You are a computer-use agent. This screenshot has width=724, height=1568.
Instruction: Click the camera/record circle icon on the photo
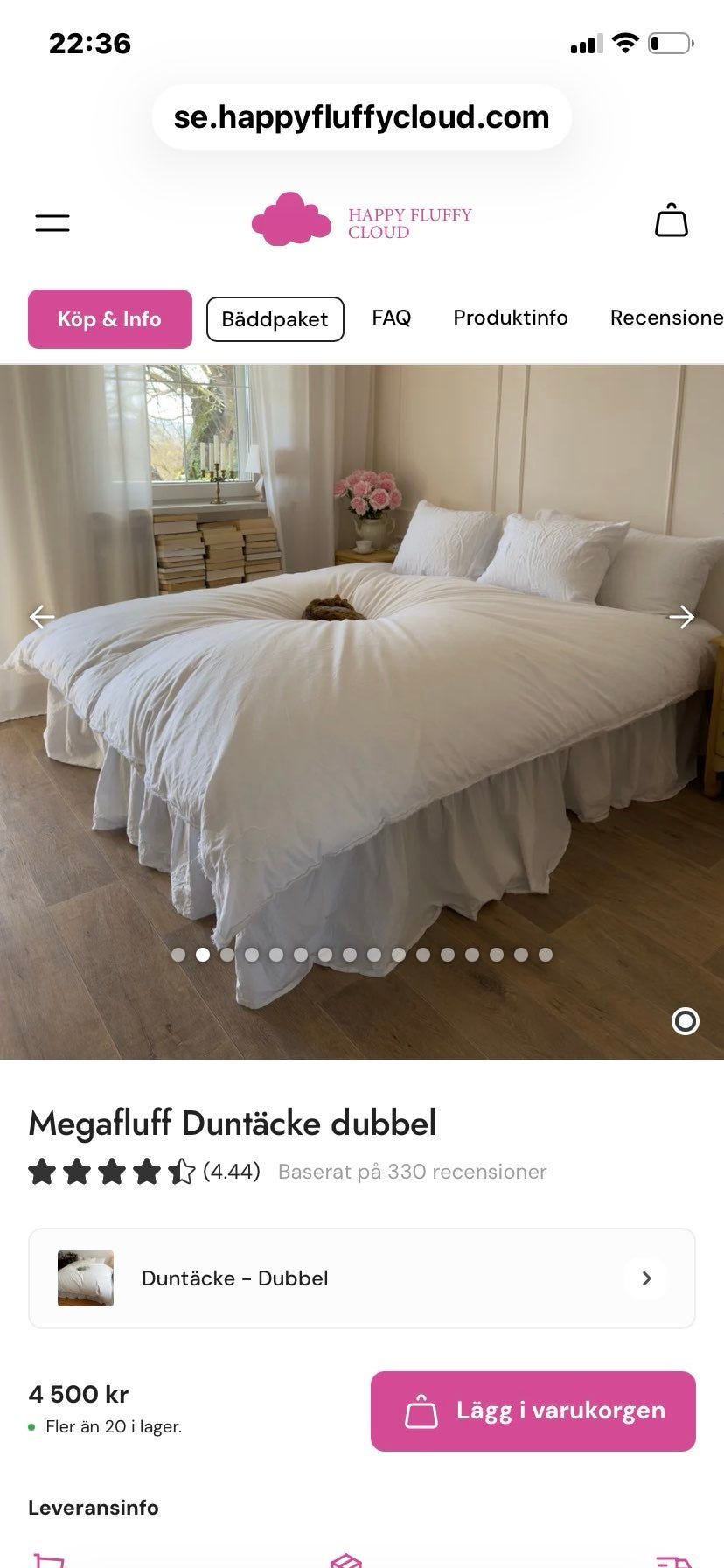(x=686, y=1021)
